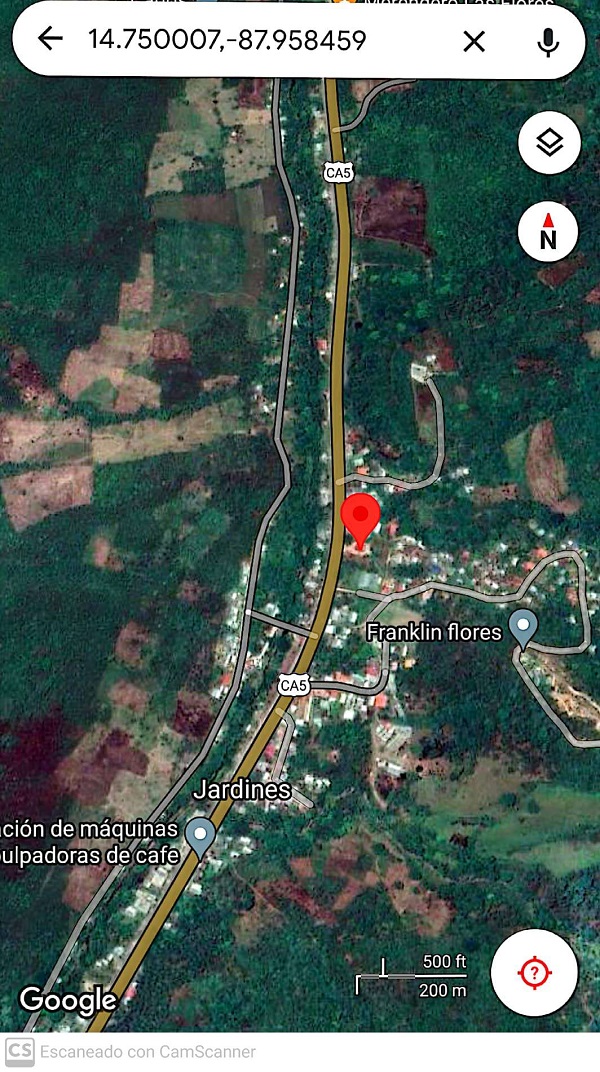Clear the searched coordinates
Image resolution: width=600 pixels, height=1072 pixels.
[x=473, y=41]
